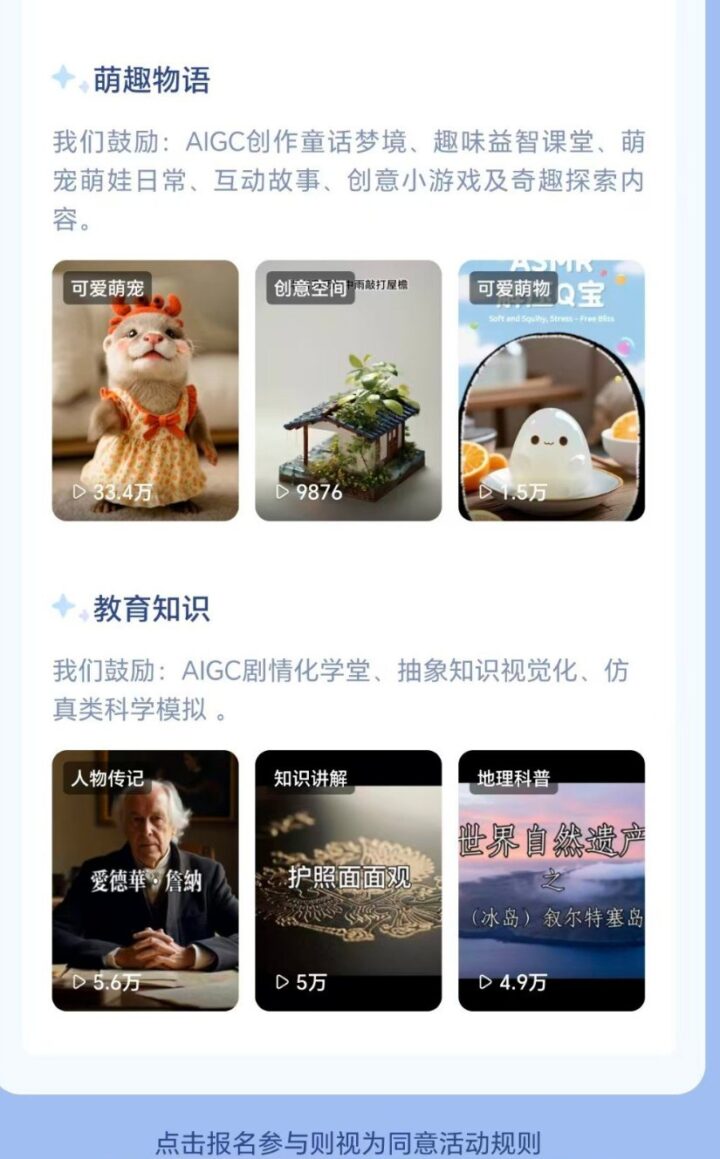
Task: Open the 可爱萌宠 video with 33.4万 plays
Action: click(145, 391)
